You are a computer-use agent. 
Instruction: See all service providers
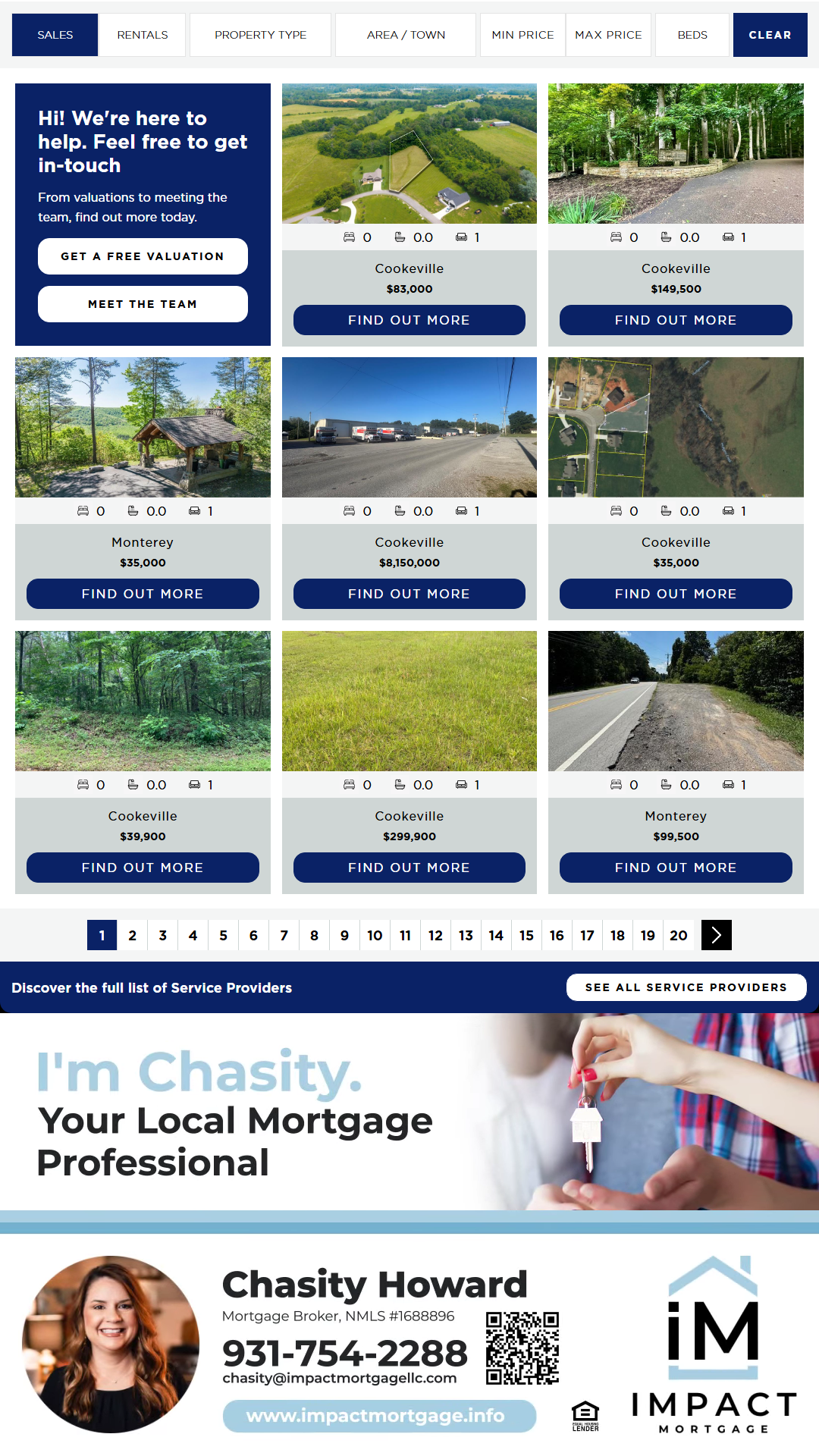click(686, 987)
